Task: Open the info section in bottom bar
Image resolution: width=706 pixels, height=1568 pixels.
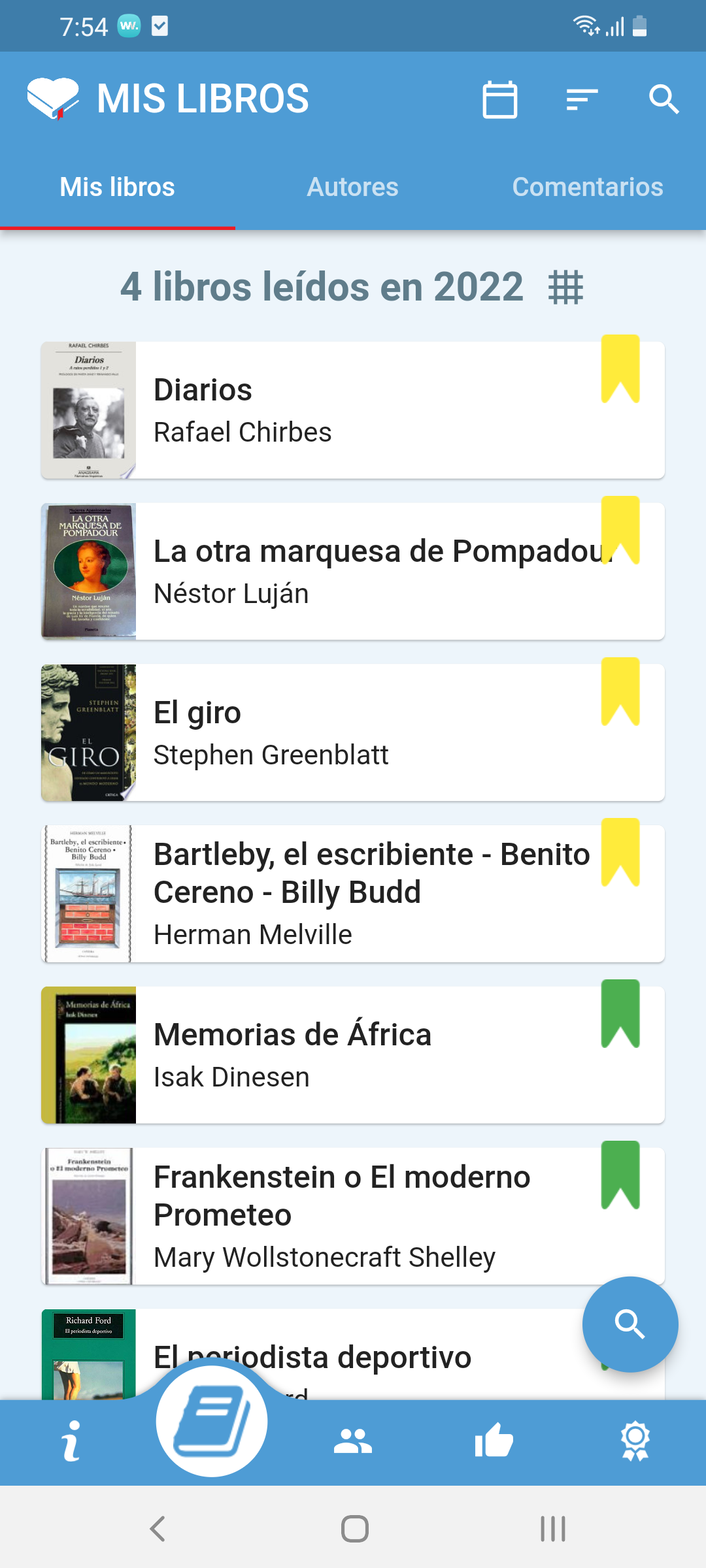Action: click(71, 1441)
